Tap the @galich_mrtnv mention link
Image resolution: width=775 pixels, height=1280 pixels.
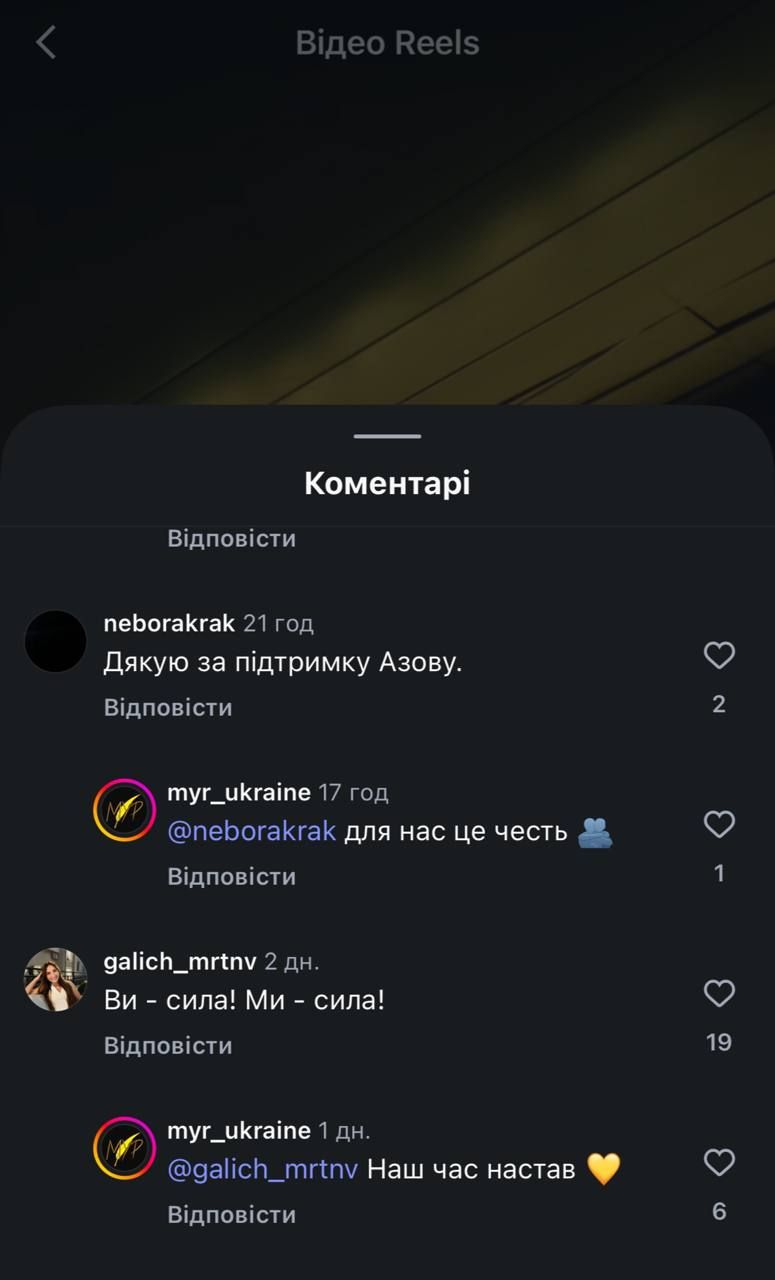tap(262, 1169)
